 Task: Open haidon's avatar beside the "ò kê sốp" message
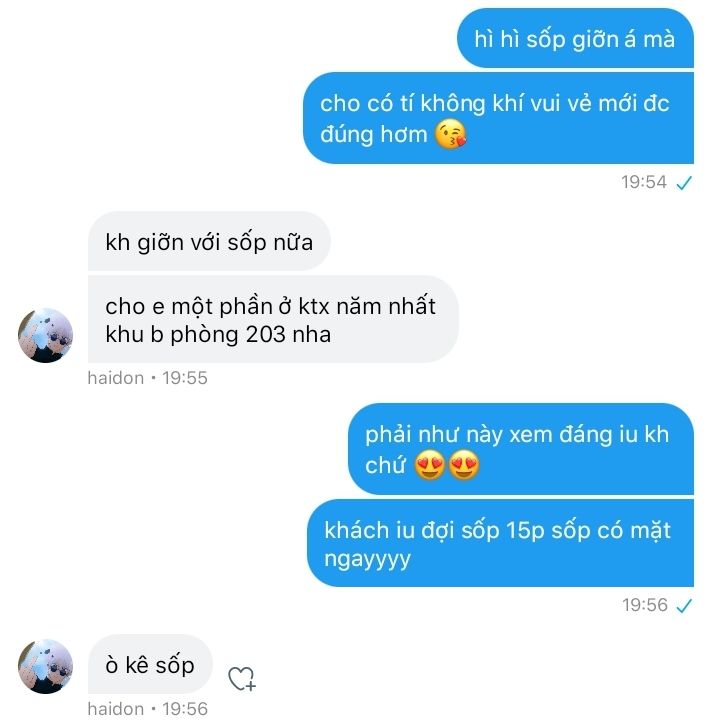point(46,666)
